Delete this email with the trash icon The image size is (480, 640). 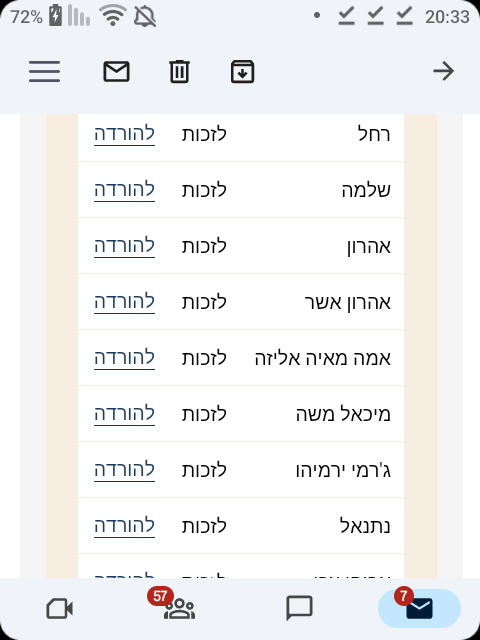179,71
